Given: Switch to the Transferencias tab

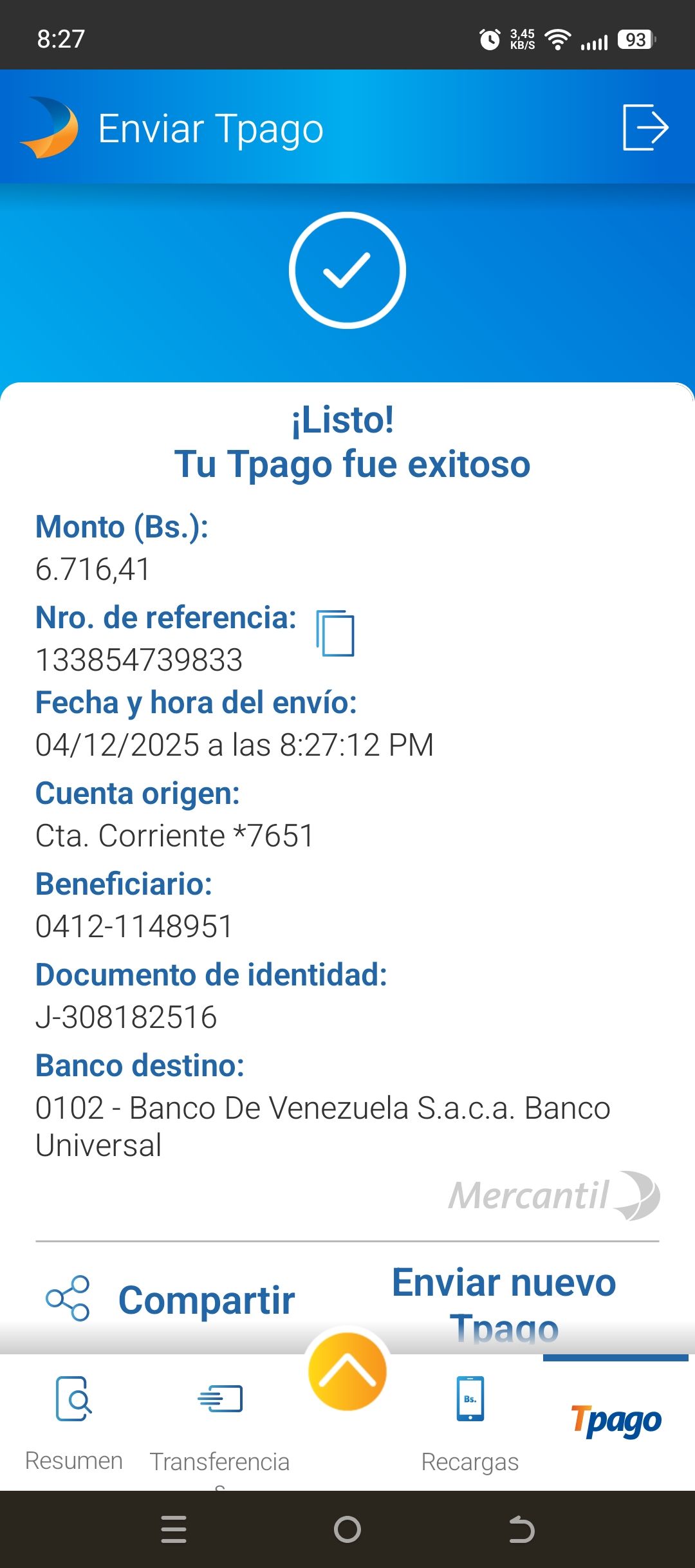Looking at the screenshot, I should pos(219,1423).
